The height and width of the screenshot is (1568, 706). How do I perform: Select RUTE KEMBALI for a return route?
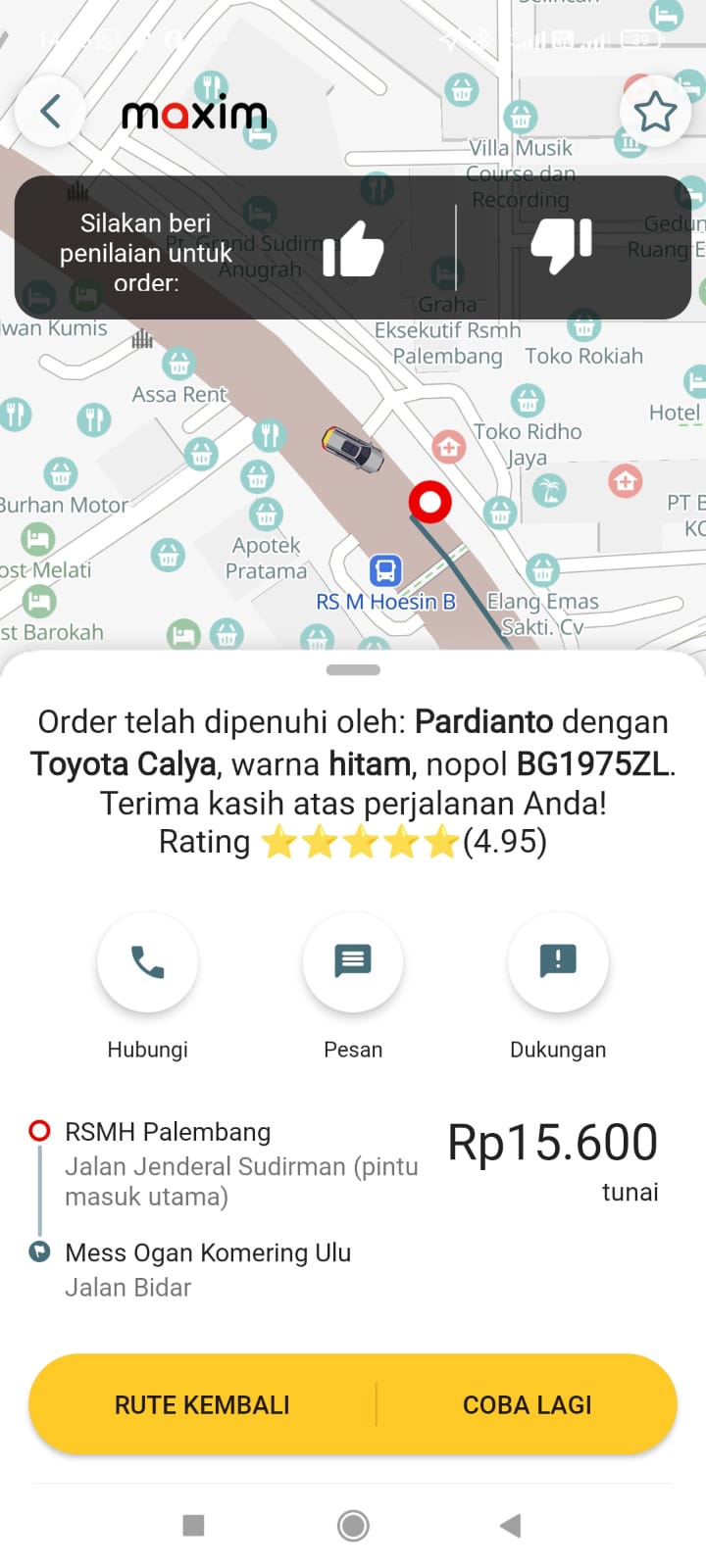pos(202,1404)
